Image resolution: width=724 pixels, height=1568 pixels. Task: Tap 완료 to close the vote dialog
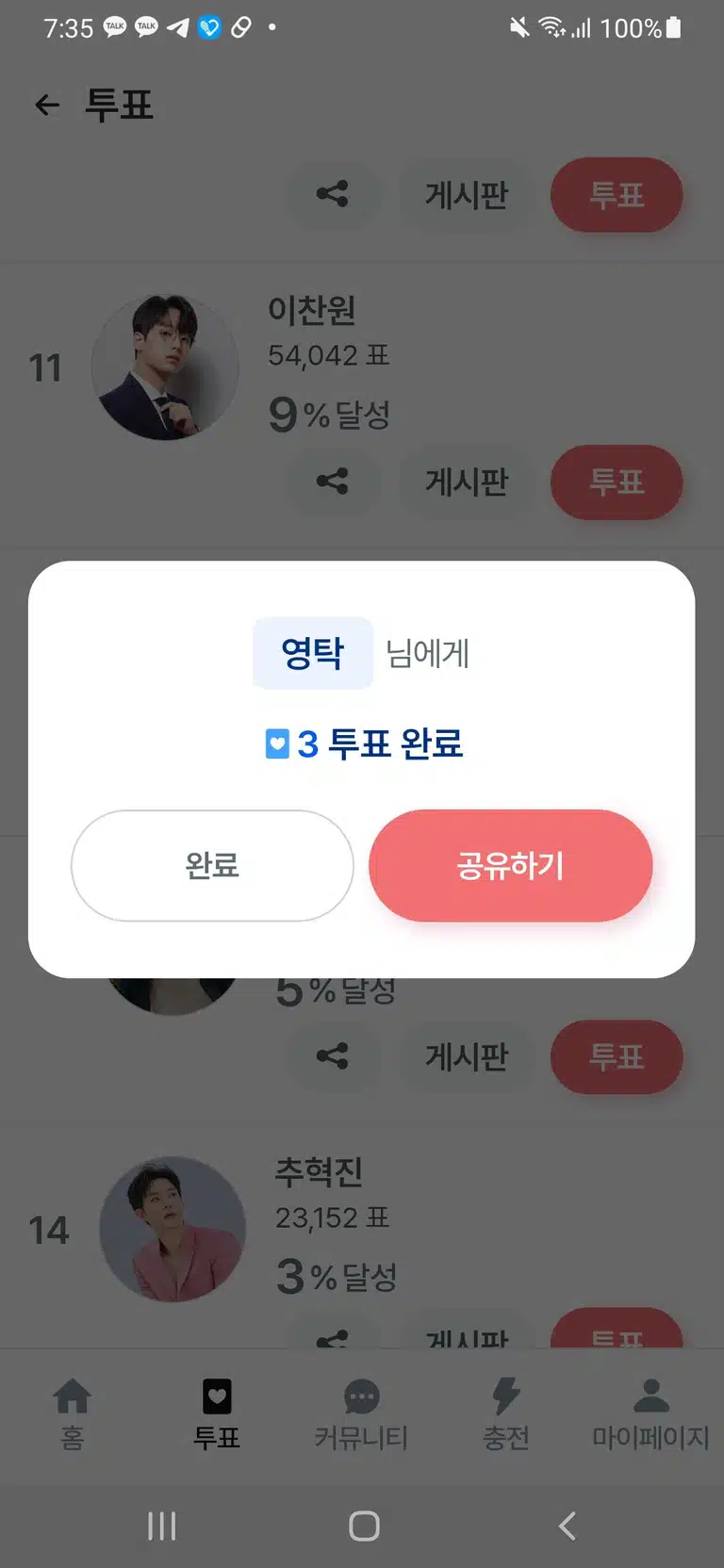tap(212, 865)
